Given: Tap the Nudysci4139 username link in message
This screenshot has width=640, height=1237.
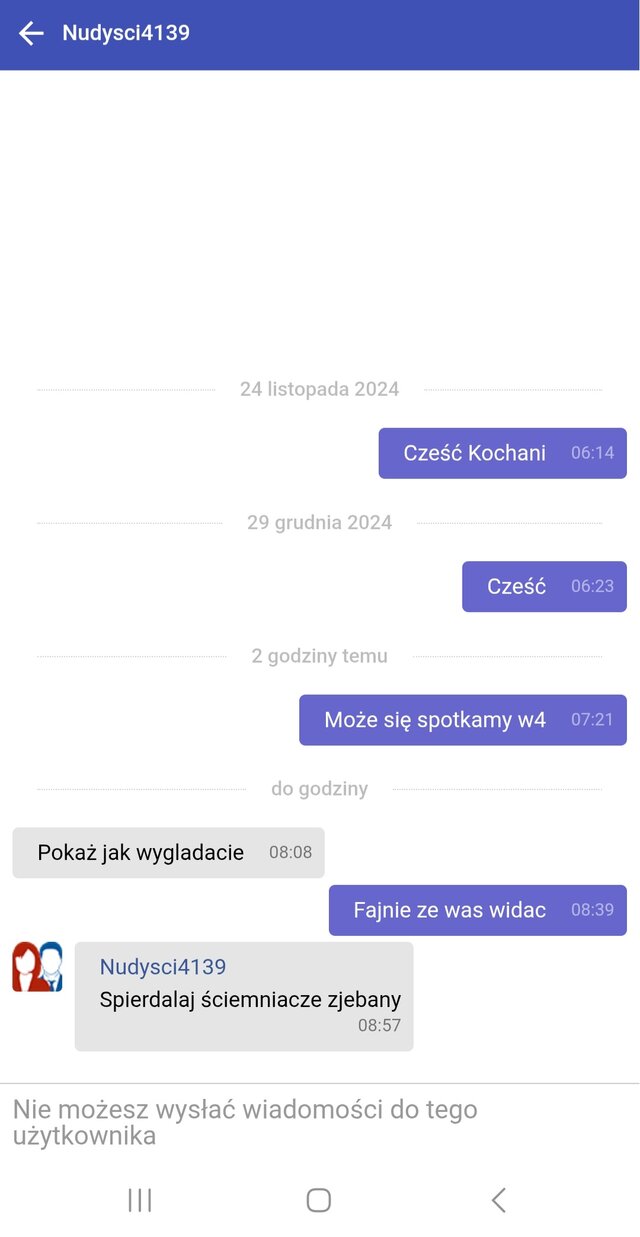Looking at the screenshot, I should (x=163, y=967).
